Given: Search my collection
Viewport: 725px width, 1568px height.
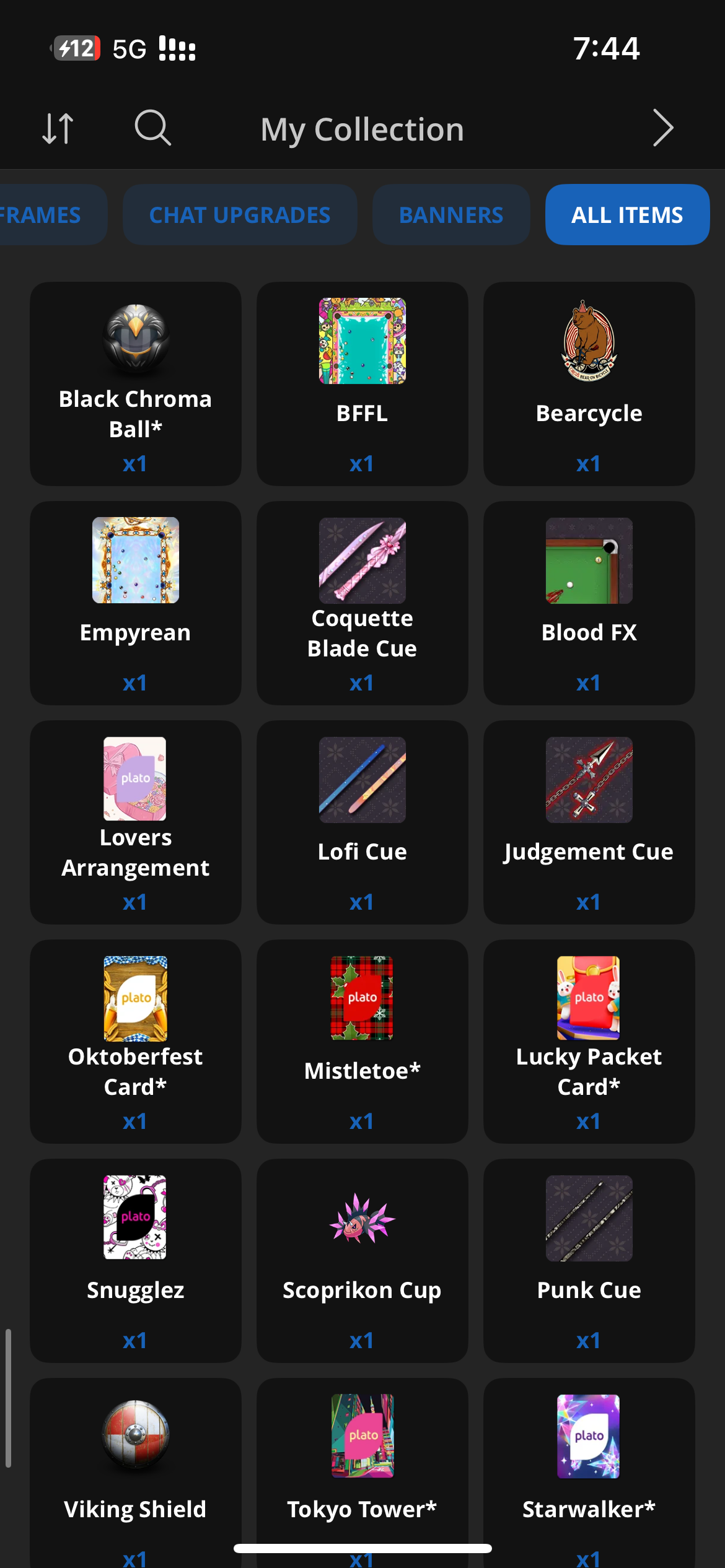Looking at the screenshot, I should coord(152,128).
